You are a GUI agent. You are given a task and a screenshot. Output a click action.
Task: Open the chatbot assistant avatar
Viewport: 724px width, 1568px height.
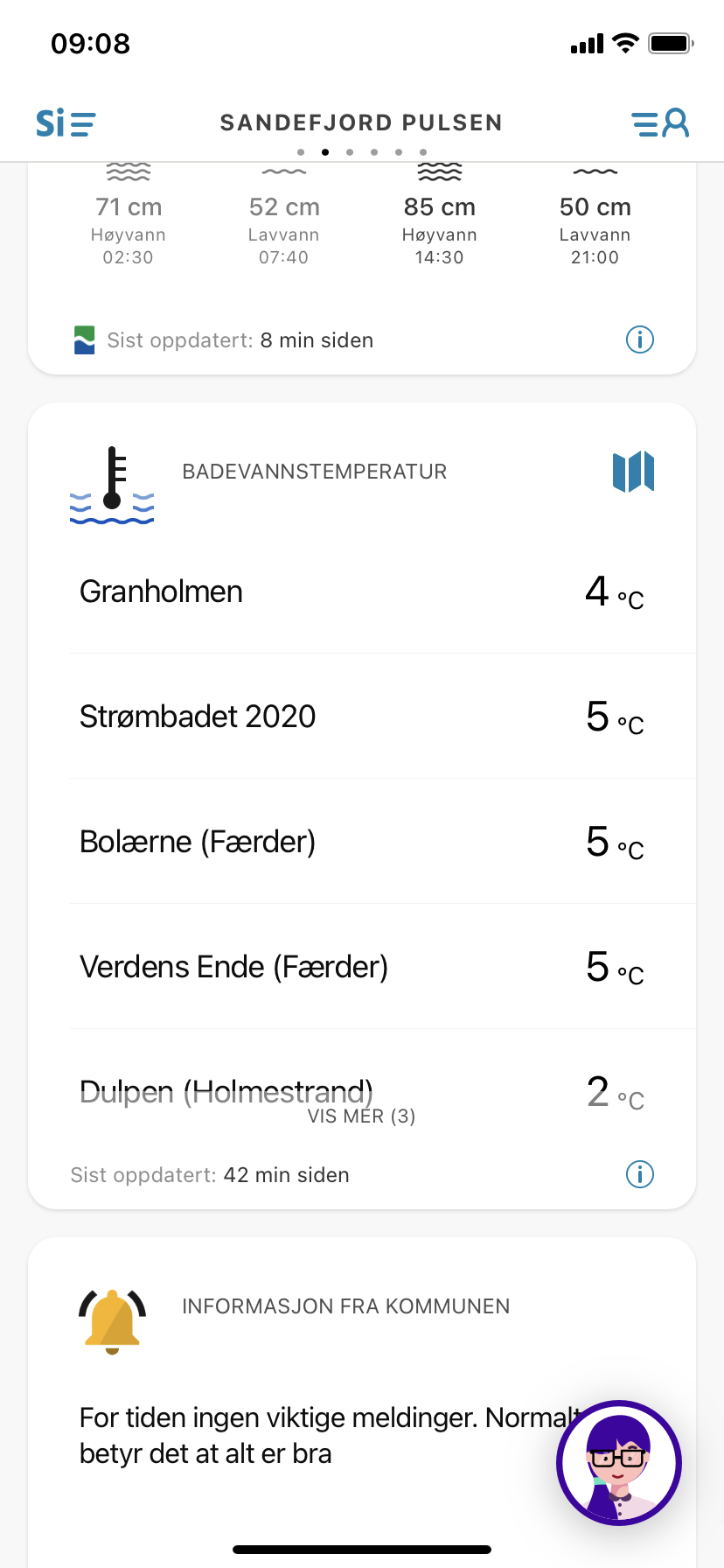(x=618, y=1463)
